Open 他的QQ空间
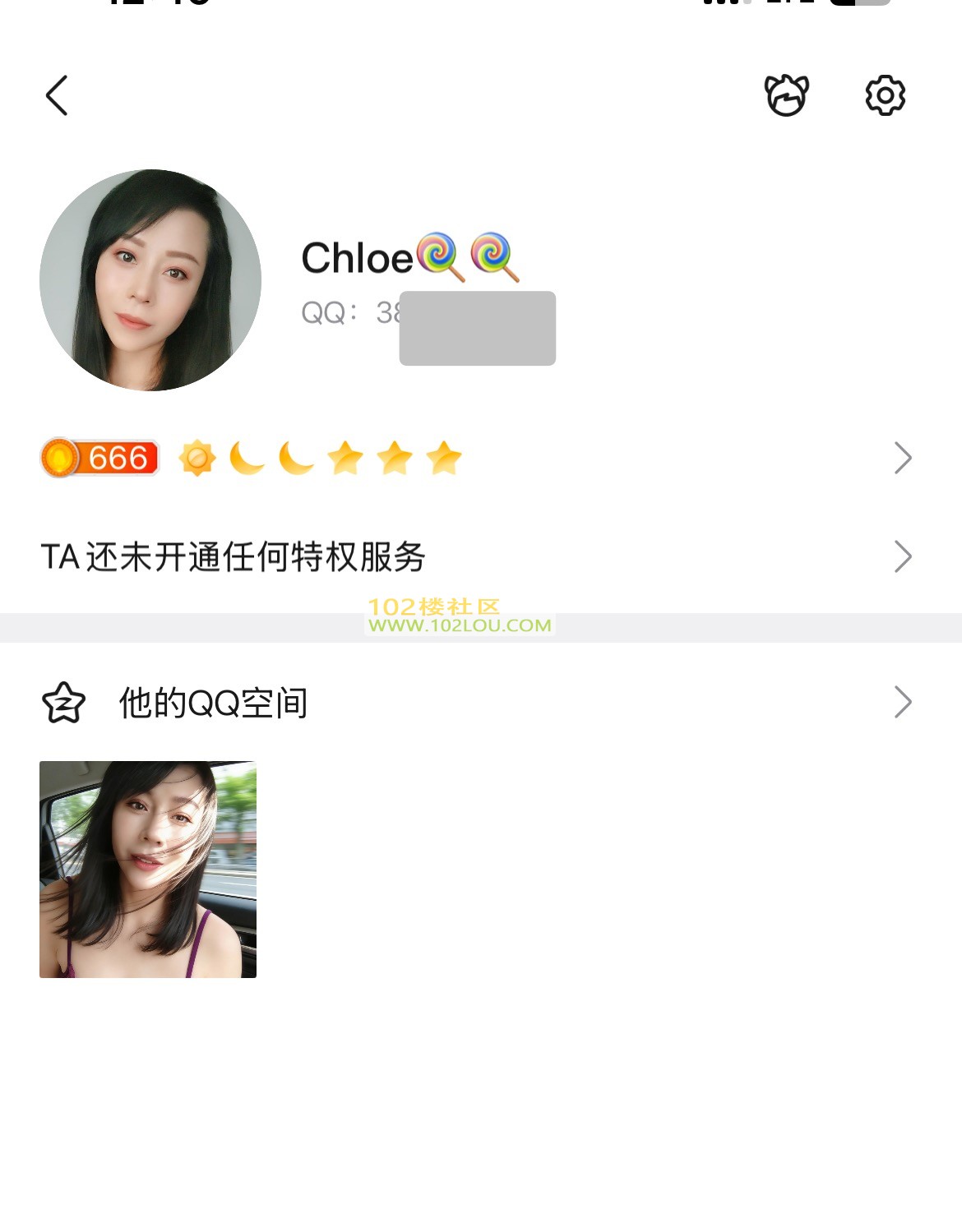The image size is (962, 1232). click(x=477, y=703)
